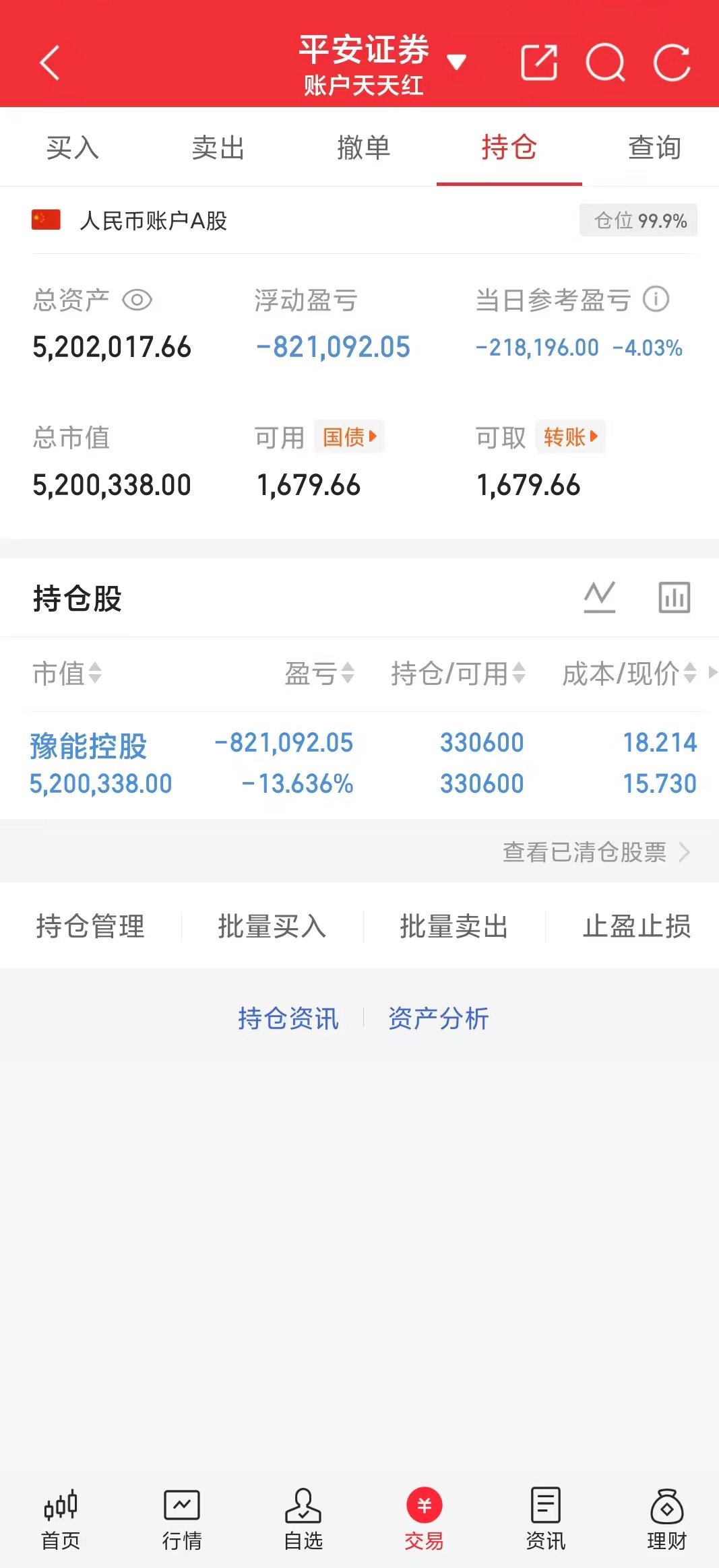Image resolution: width=719 pixels, height=1568 pixels.
Task: Toggle visibility of 总资产 amount
Action: click(137, 301)
